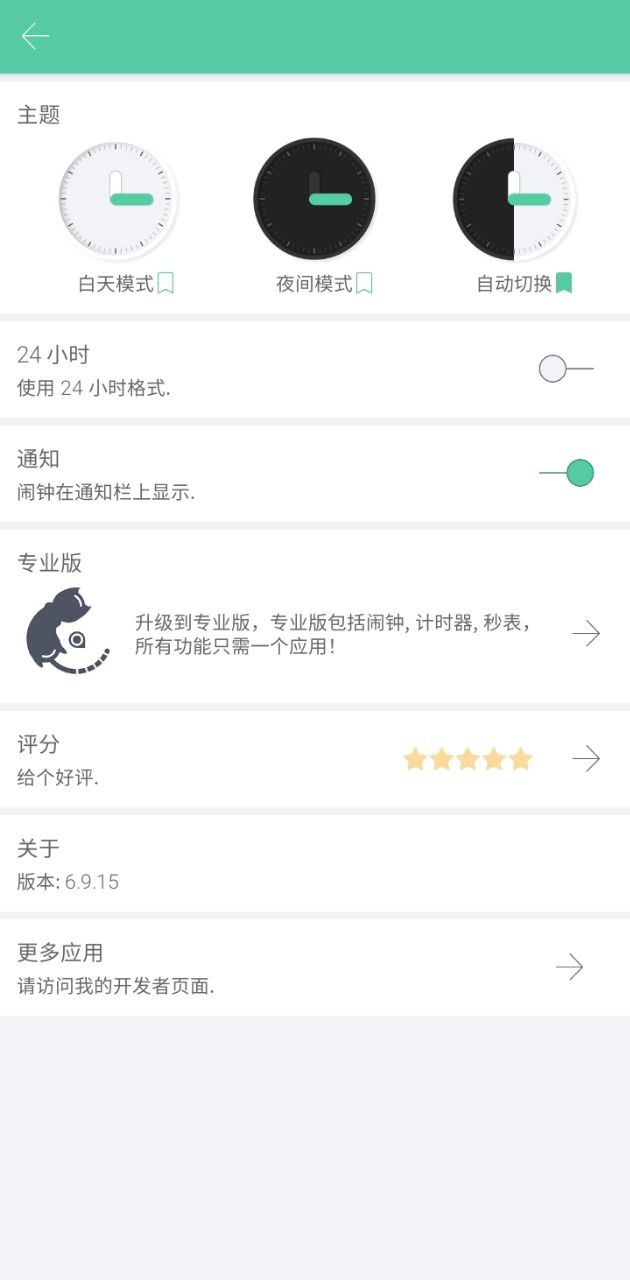The image size is (630, 1280).
Task: Go back using the top arrow
Action: click(x=35, y=36)
